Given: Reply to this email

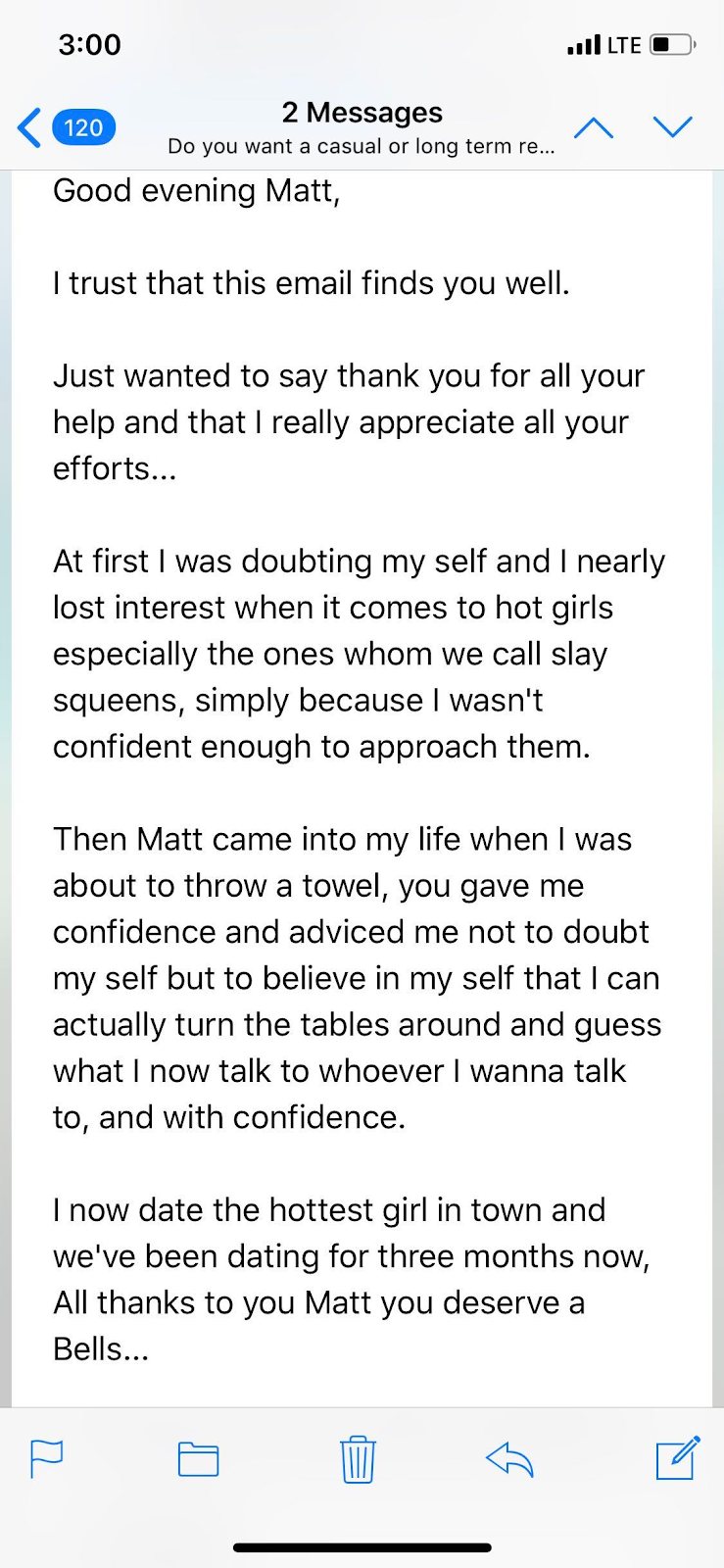Looking at the screenshot, I should pyautogui.click(x=509, y=1459).
